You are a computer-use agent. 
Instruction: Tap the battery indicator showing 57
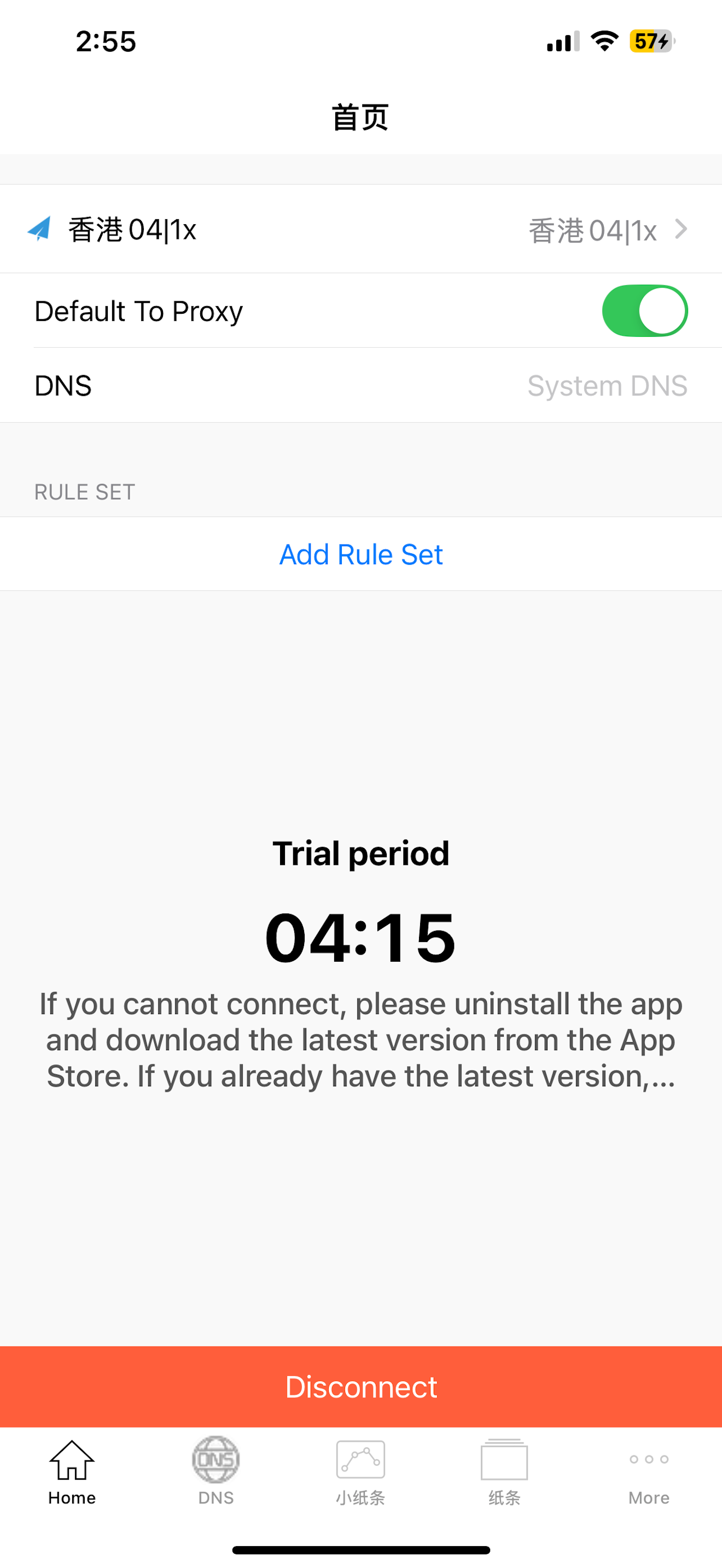tap(650, 42)
